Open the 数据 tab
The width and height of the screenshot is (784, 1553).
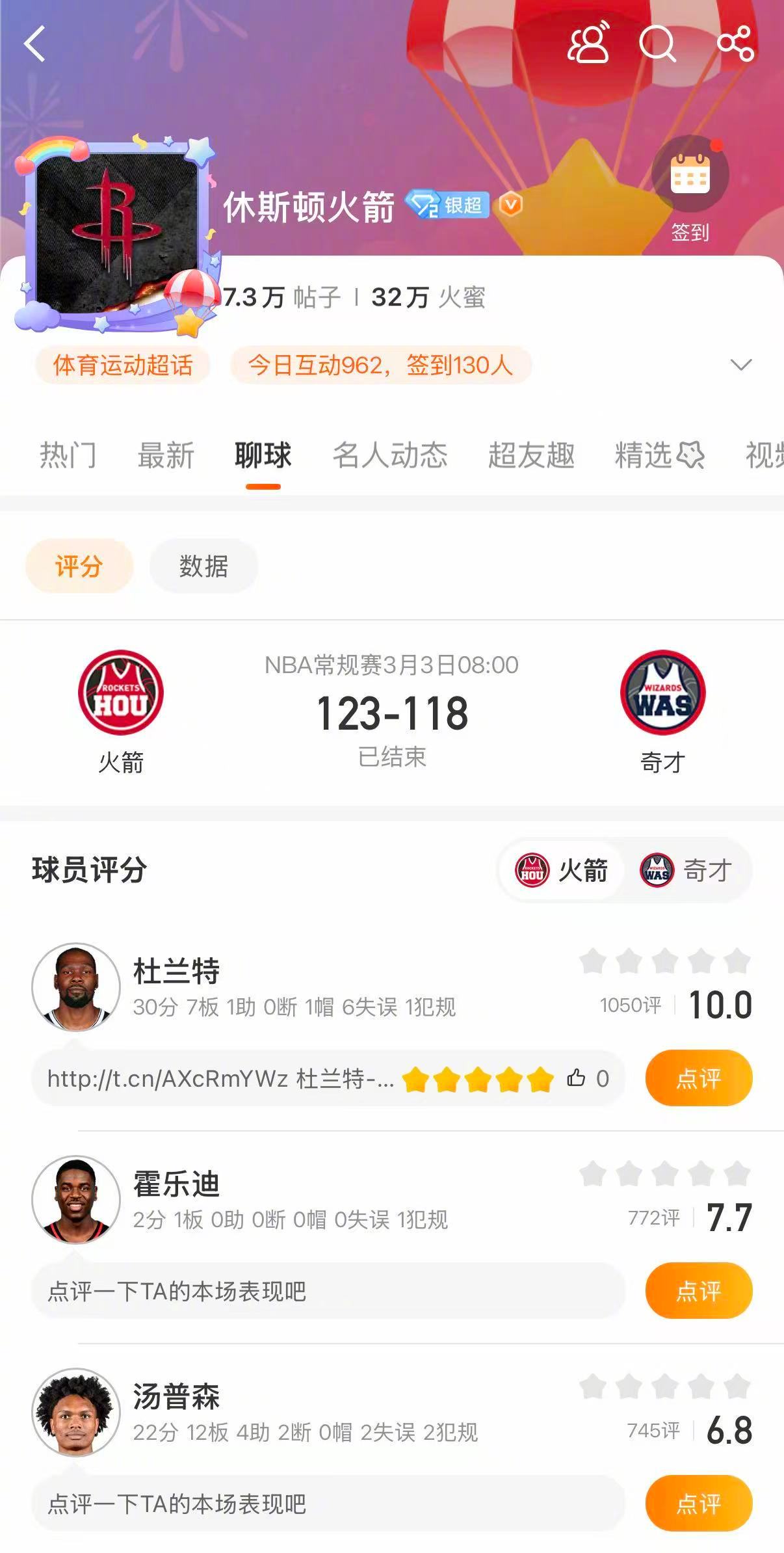point(203,566)
